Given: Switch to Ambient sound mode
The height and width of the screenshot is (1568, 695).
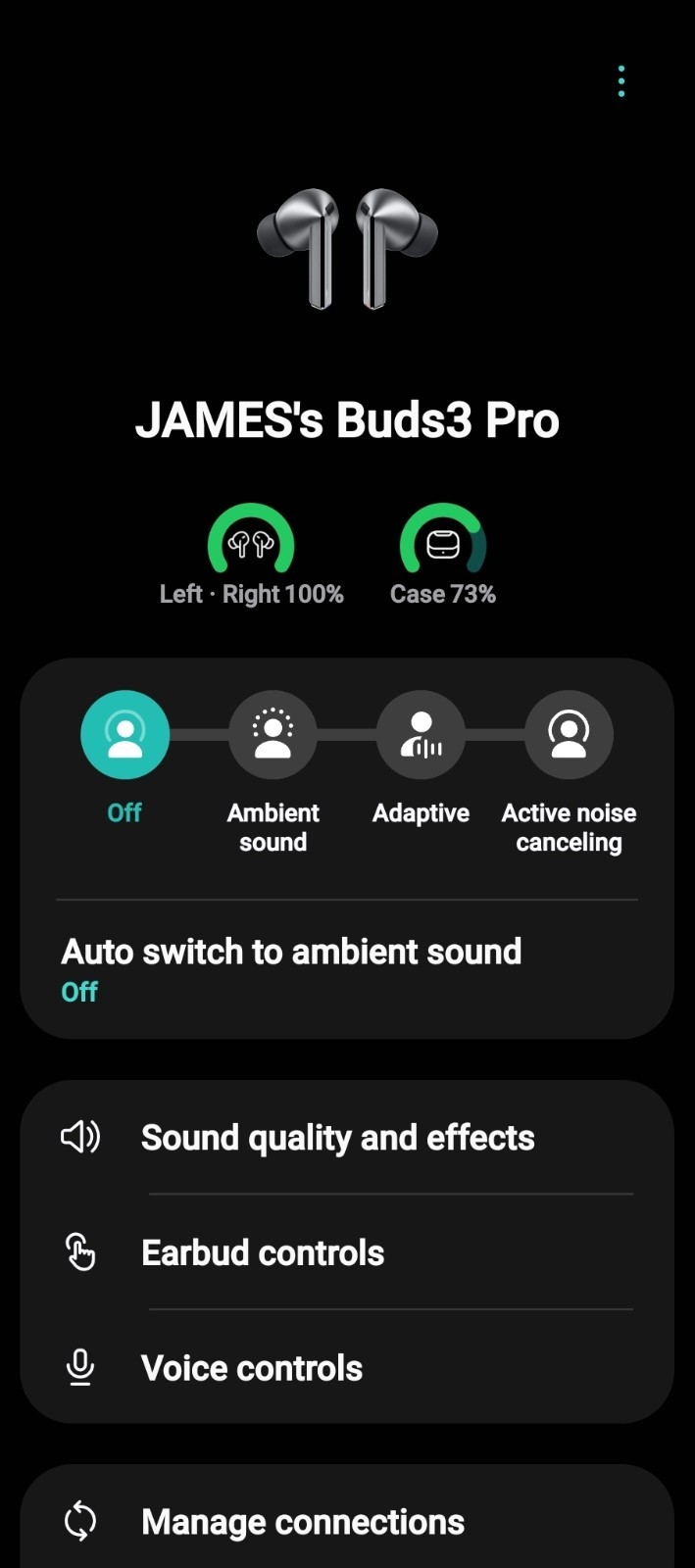Looking at the screenshot, I should (273, 735).
